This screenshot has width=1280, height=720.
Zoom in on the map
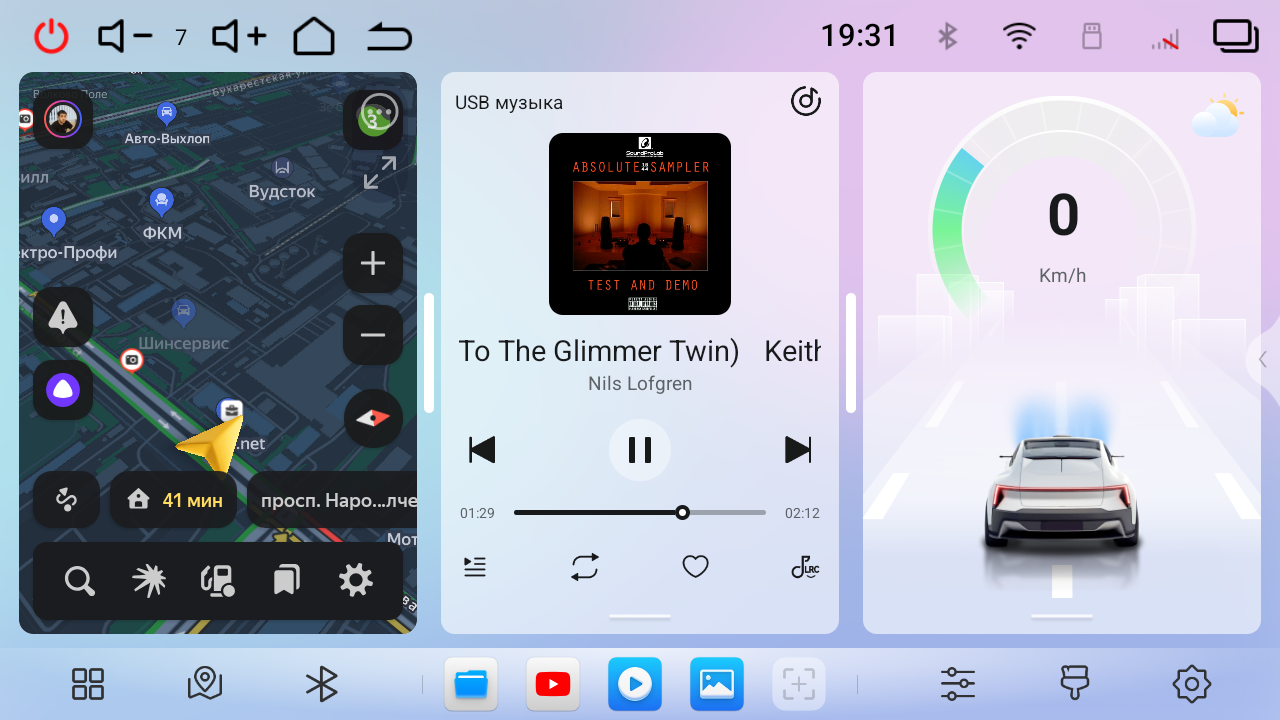373,263
